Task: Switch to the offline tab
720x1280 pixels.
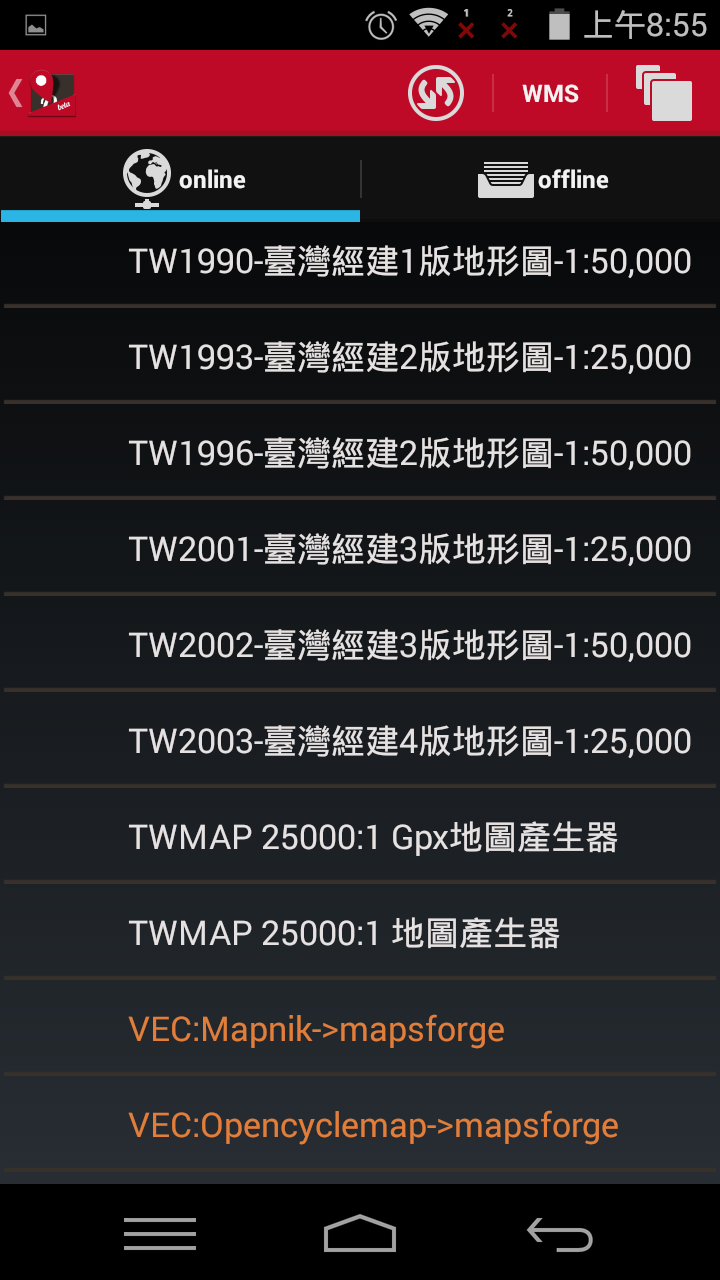Action: [x=541, y=180]
